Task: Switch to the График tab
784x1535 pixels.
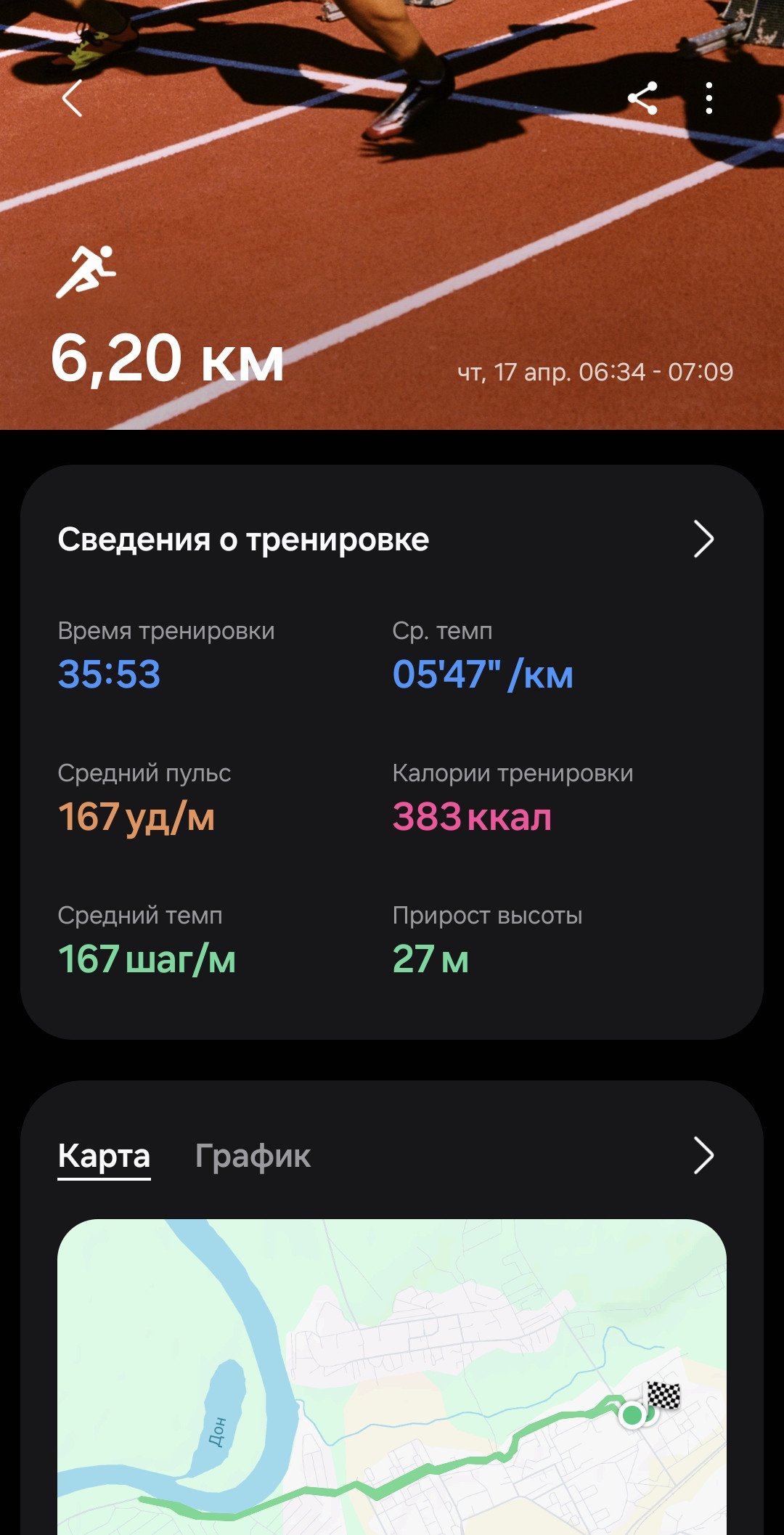Action: tap(253, 1156)
